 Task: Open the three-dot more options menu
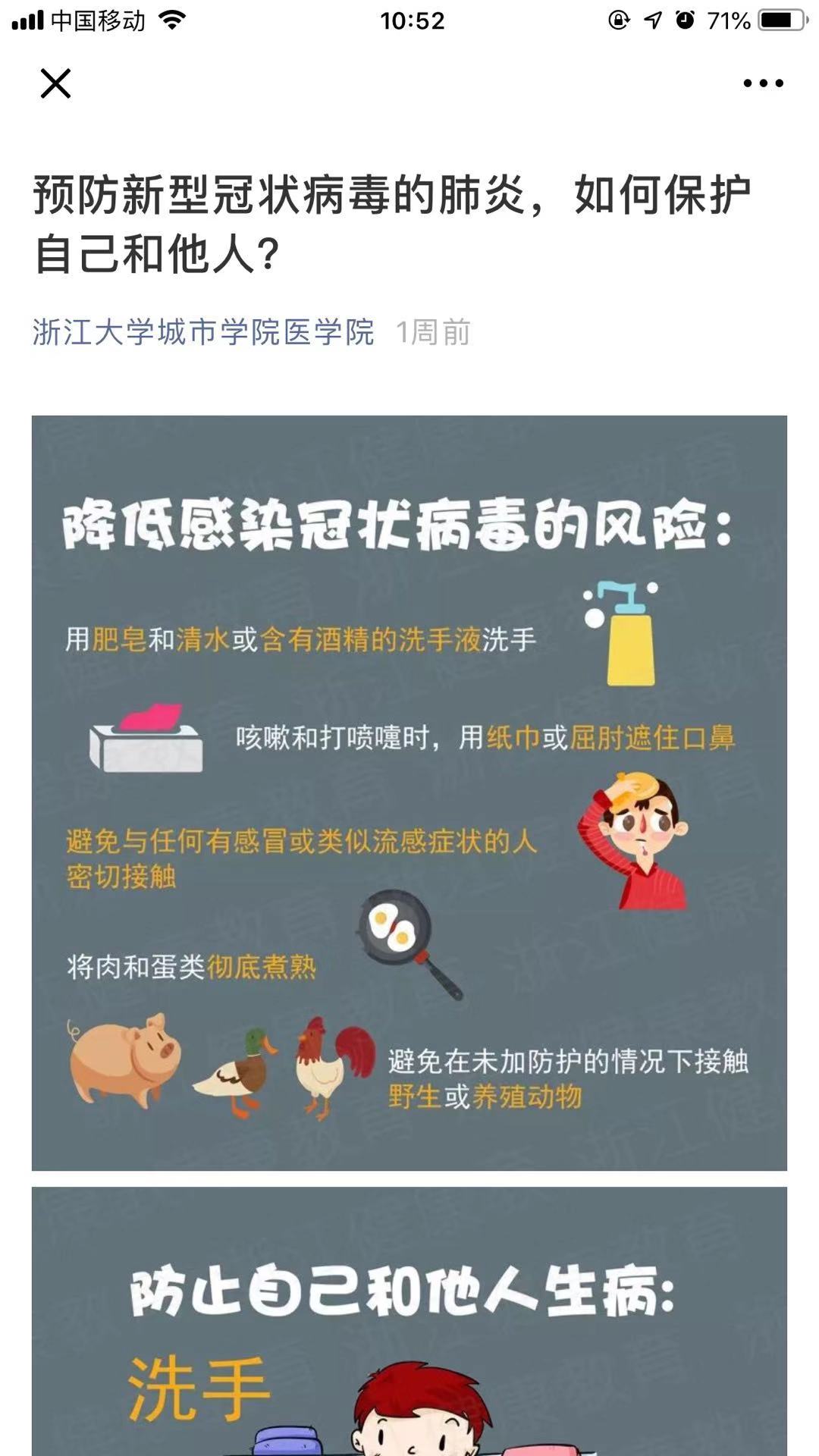[x=763, y=83]
